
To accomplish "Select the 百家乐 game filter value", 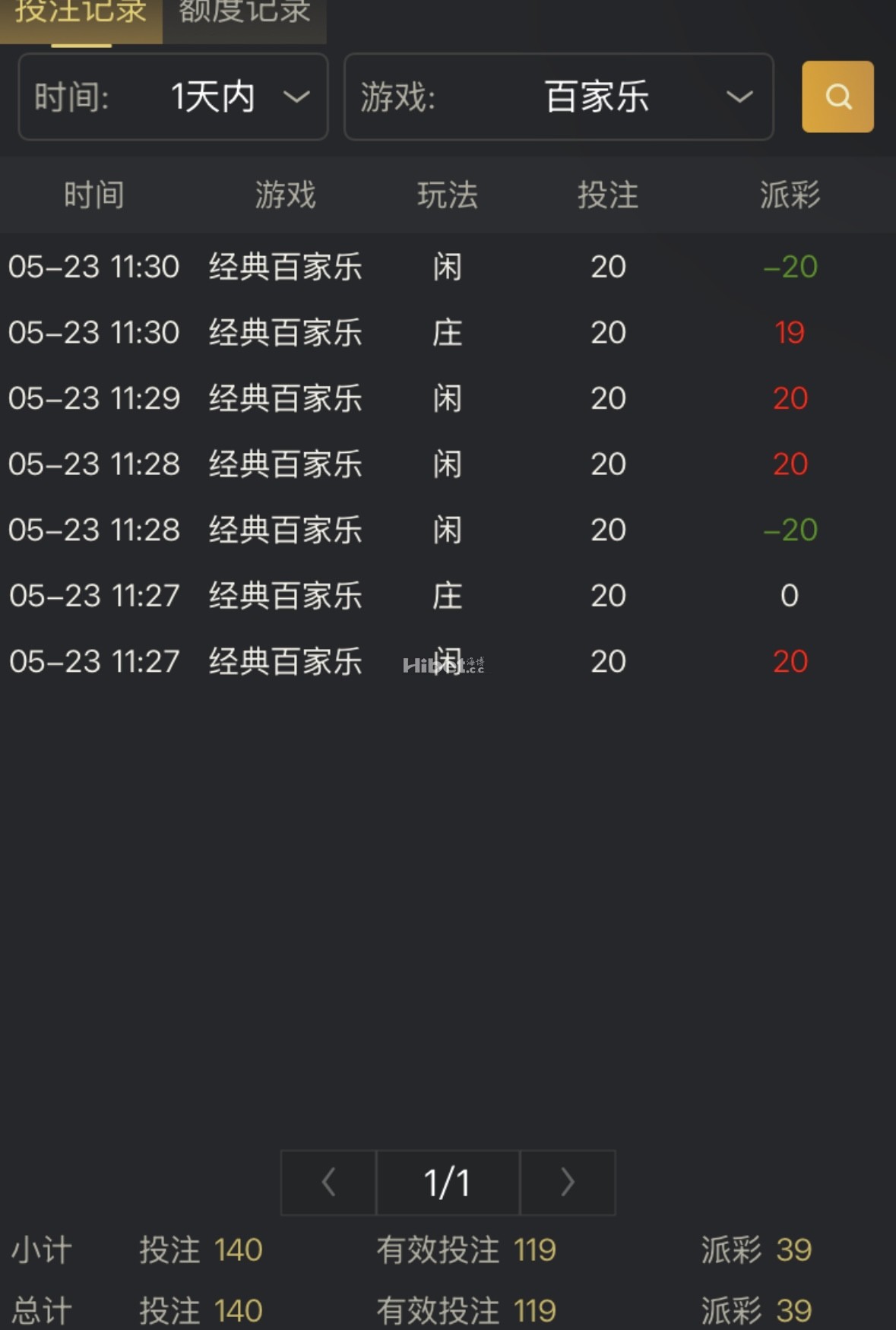I will point(595,97).
